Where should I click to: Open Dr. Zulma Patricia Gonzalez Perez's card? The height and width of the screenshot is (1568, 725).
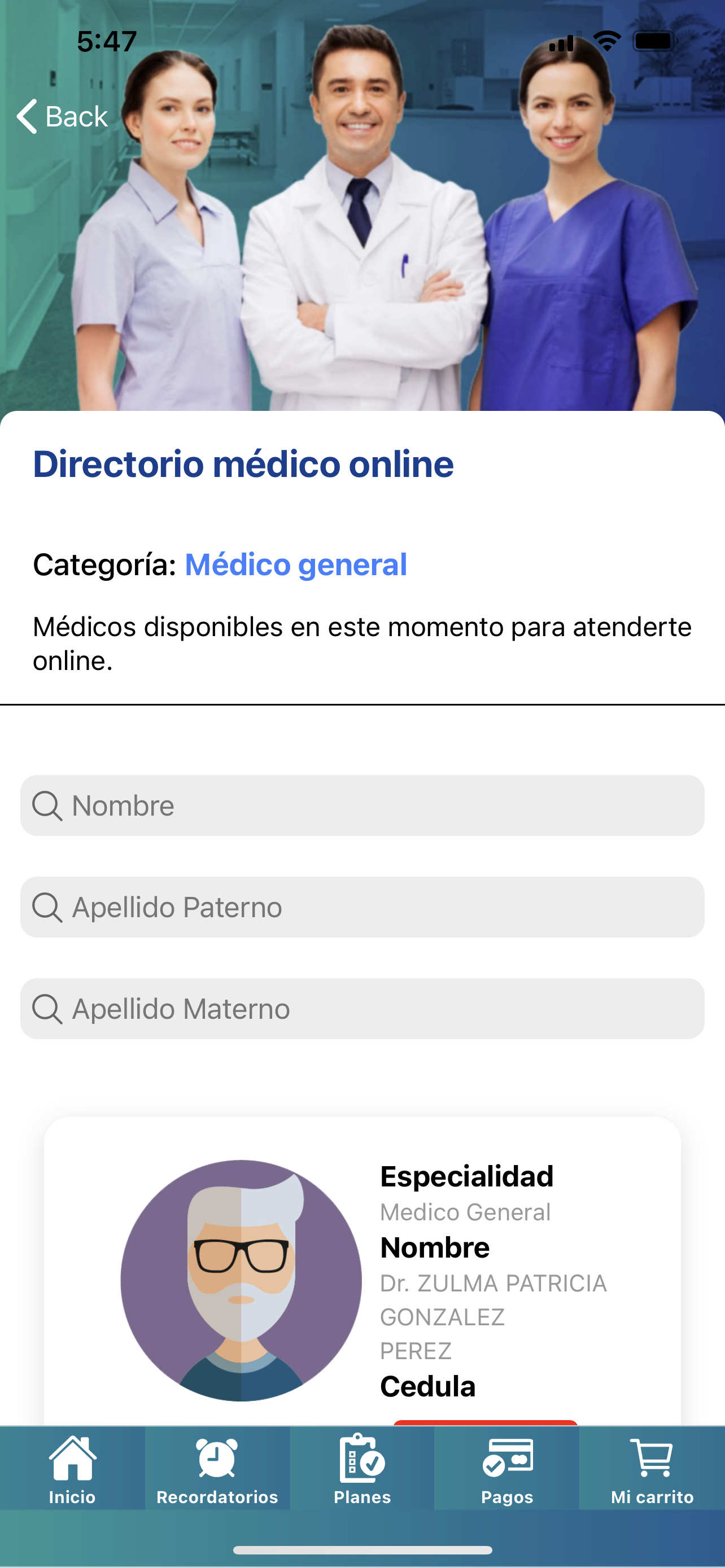(x=362, y=1278)
